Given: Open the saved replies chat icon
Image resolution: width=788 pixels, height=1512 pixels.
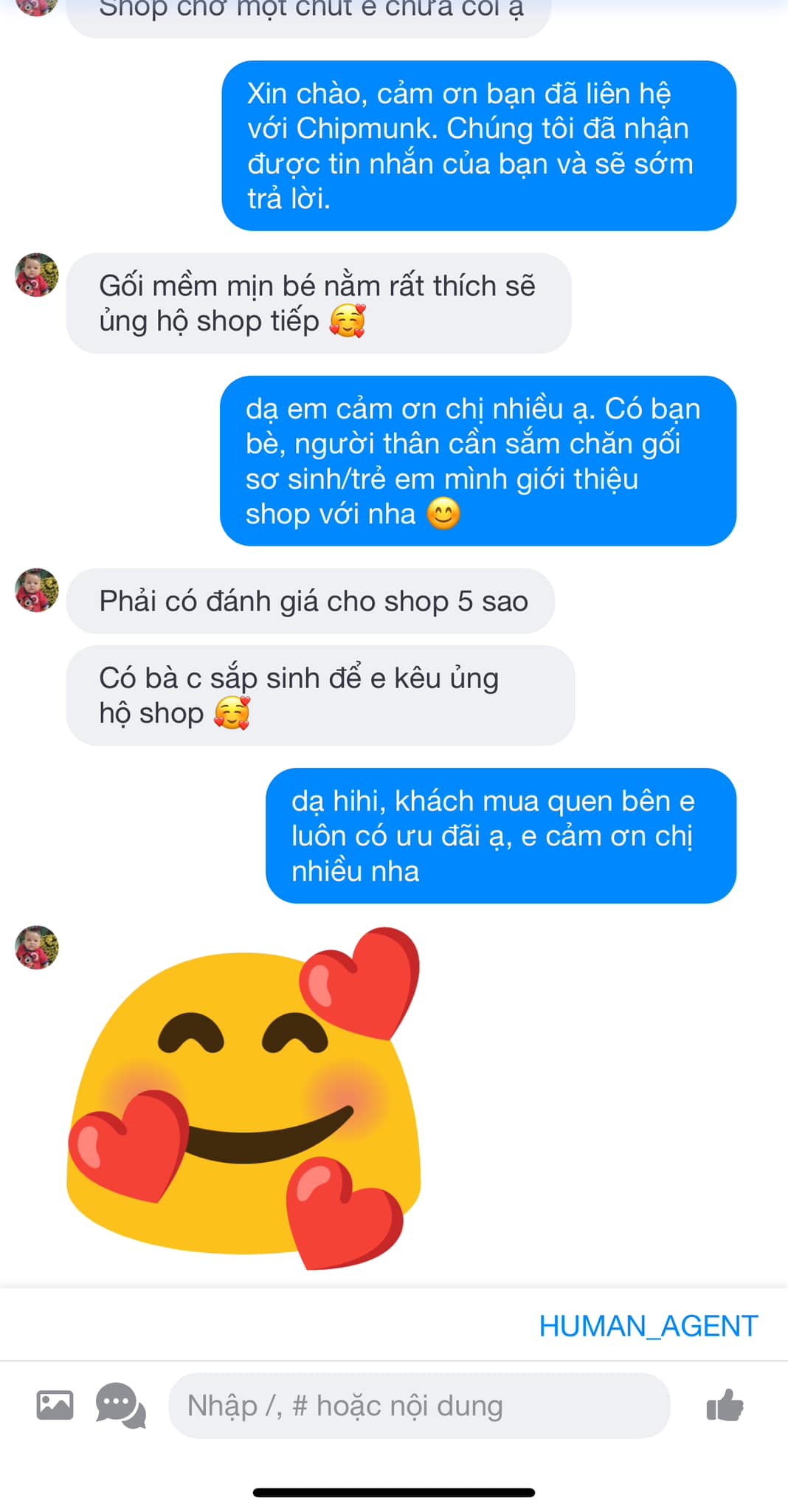Looking at the screenshot, I should pyautogui.click(x=120, y=1405).
